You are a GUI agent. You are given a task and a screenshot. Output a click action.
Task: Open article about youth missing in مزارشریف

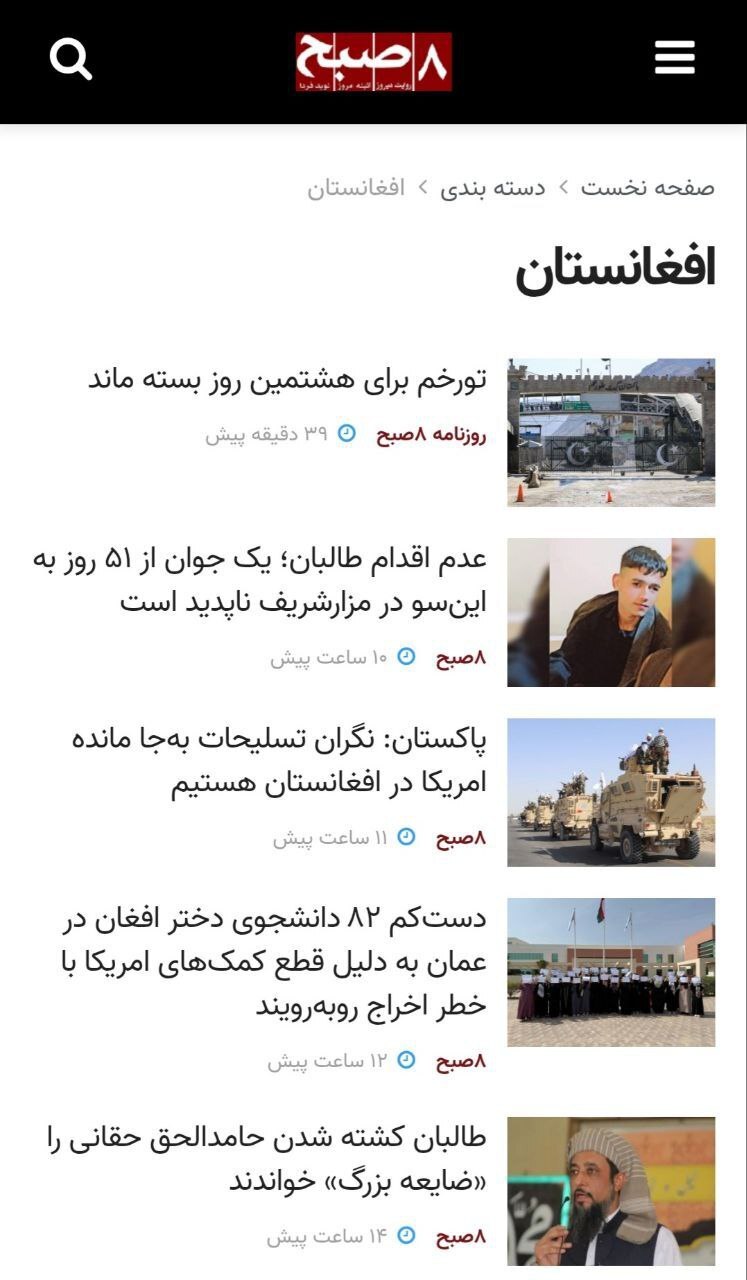pos(260,581)
